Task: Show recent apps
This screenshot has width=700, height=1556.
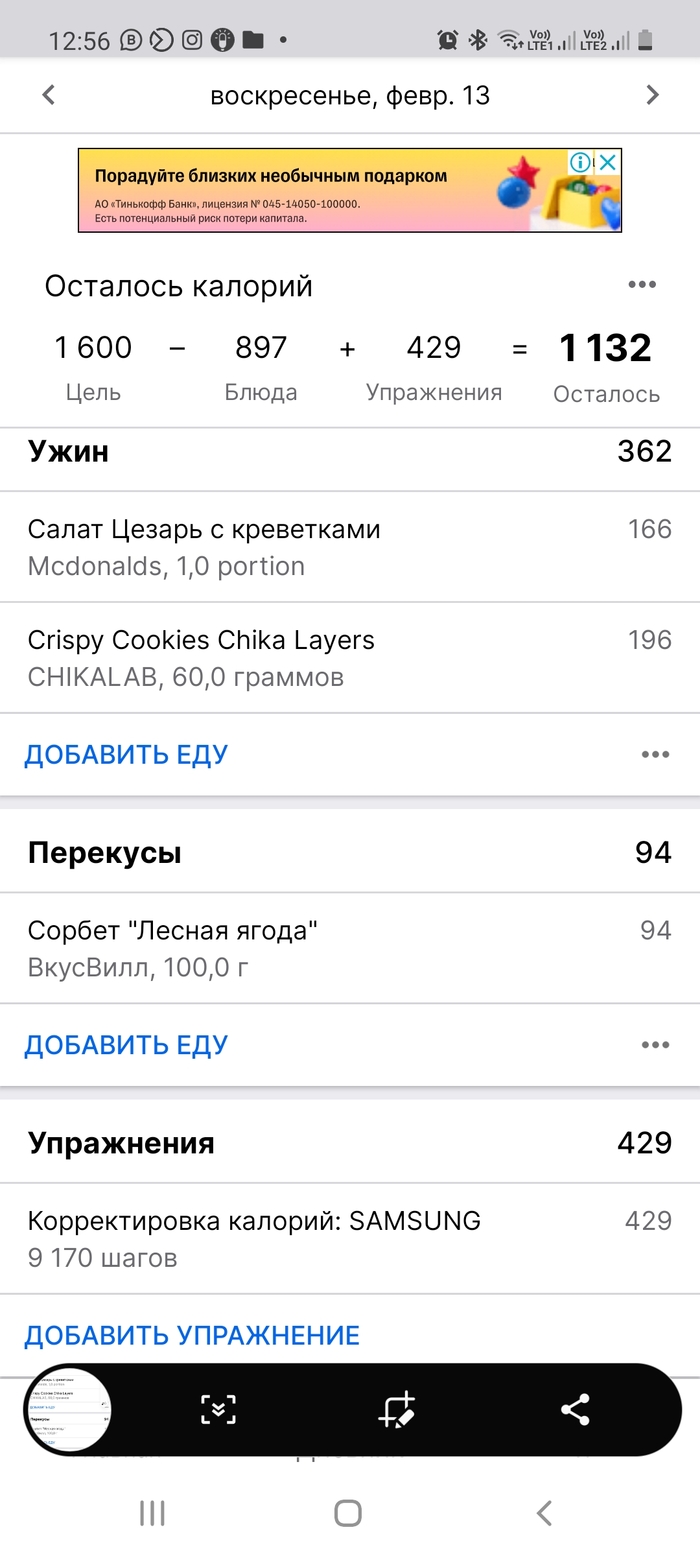Action: [x=152, y=1513]
